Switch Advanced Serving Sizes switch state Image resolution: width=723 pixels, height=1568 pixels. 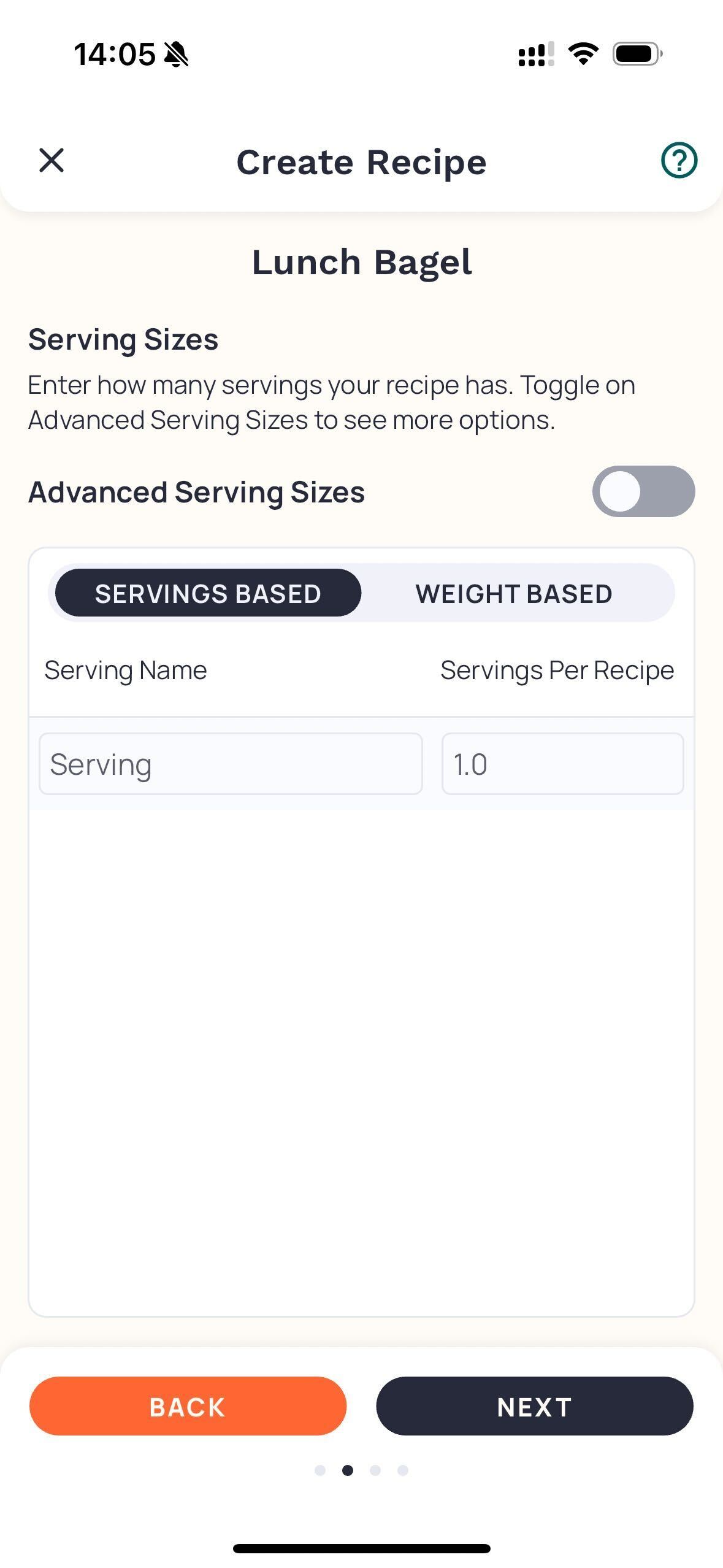click(643, 491)
